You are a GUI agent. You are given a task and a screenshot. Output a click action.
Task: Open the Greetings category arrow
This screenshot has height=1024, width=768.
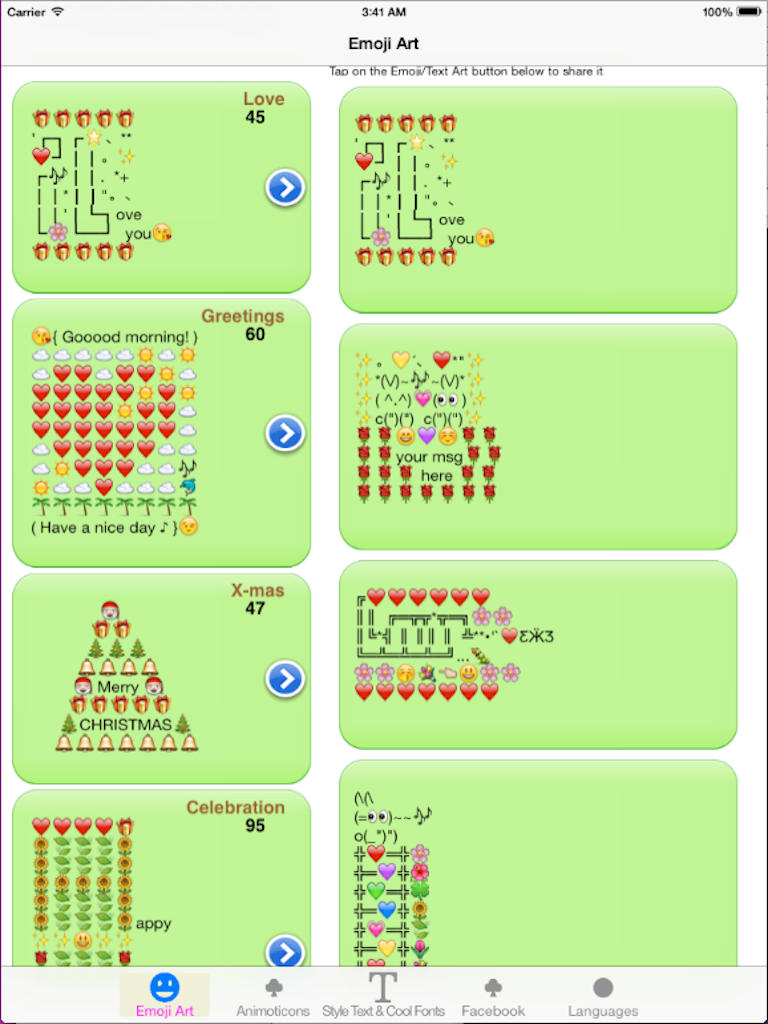tap(285, 433)
